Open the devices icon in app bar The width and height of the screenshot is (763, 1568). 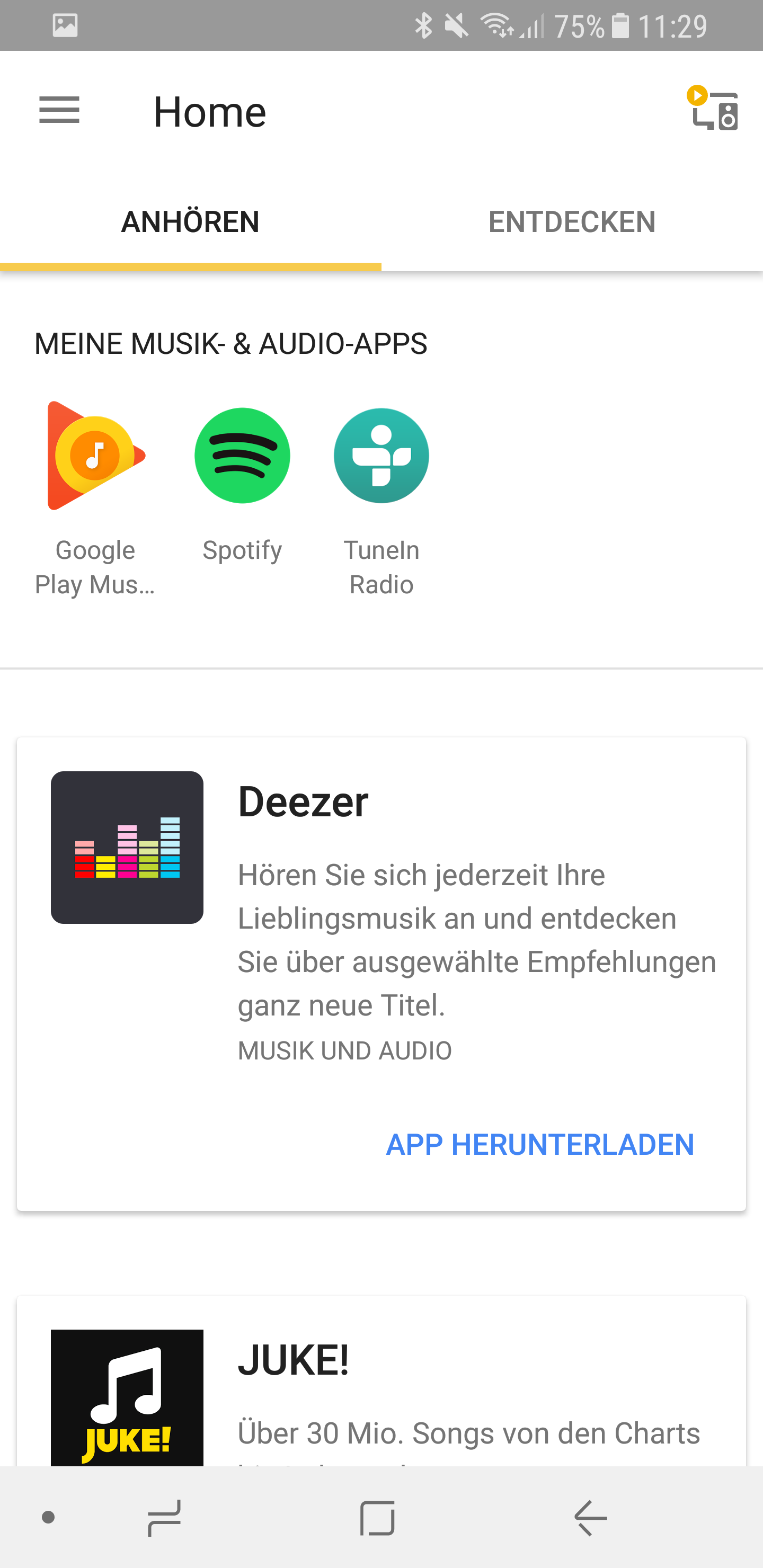point(714,110)
